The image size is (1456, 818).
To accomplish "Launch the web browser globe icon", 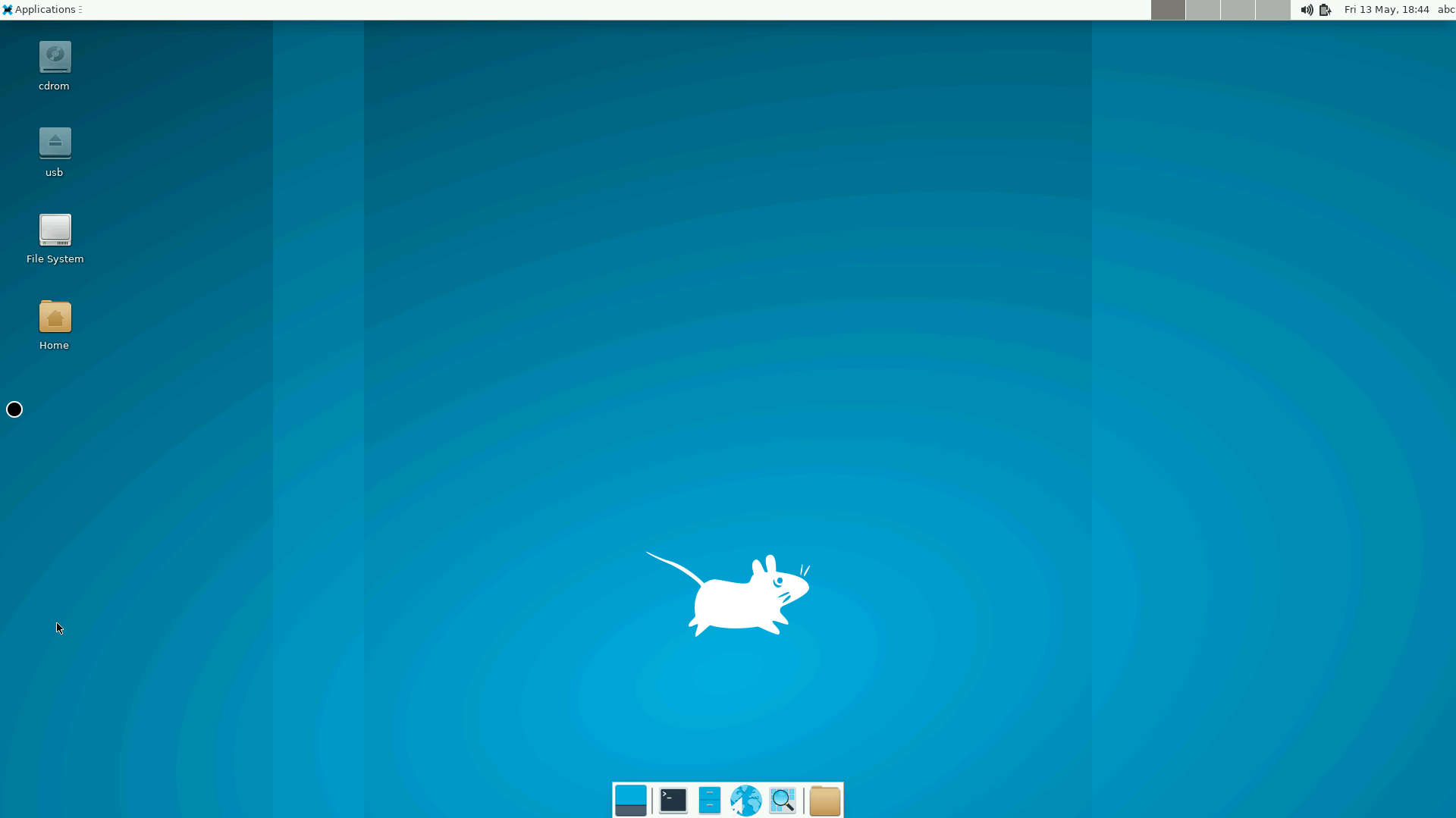I will click(x=745, y=801).
